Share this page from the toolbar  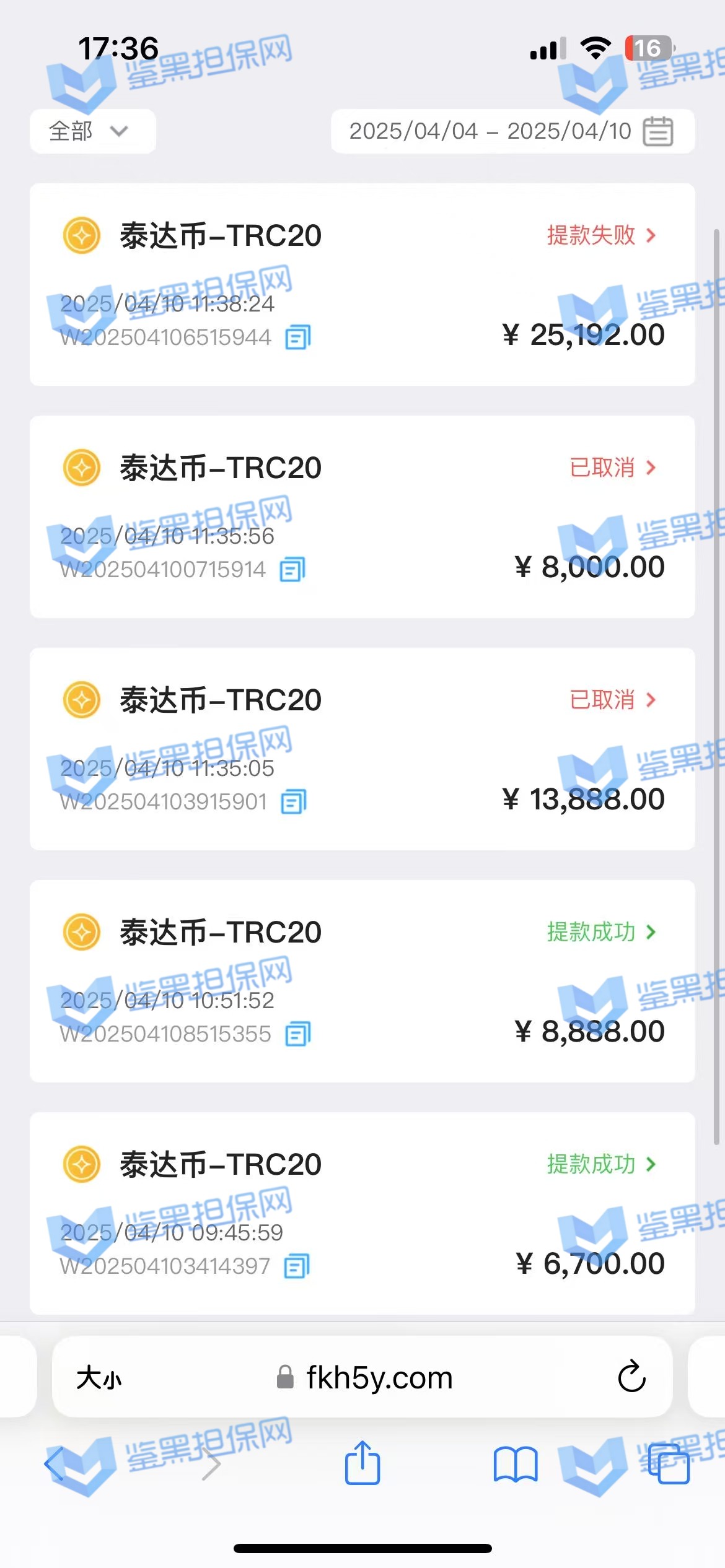(x=362, y=1463)
